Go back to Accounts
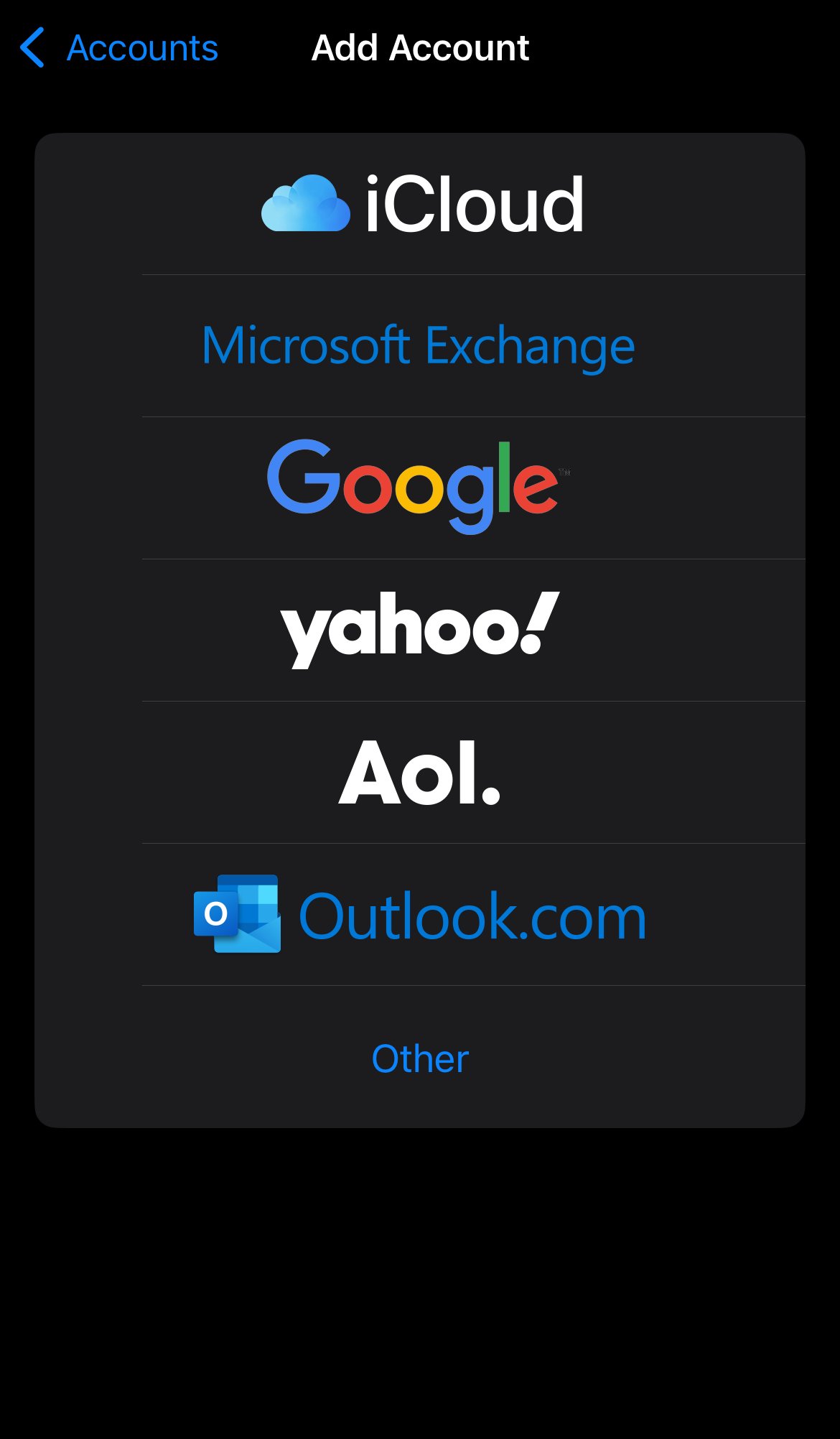Image resolution: width=840 pixels, height=1439 pixels. click(x=119, y=48)
